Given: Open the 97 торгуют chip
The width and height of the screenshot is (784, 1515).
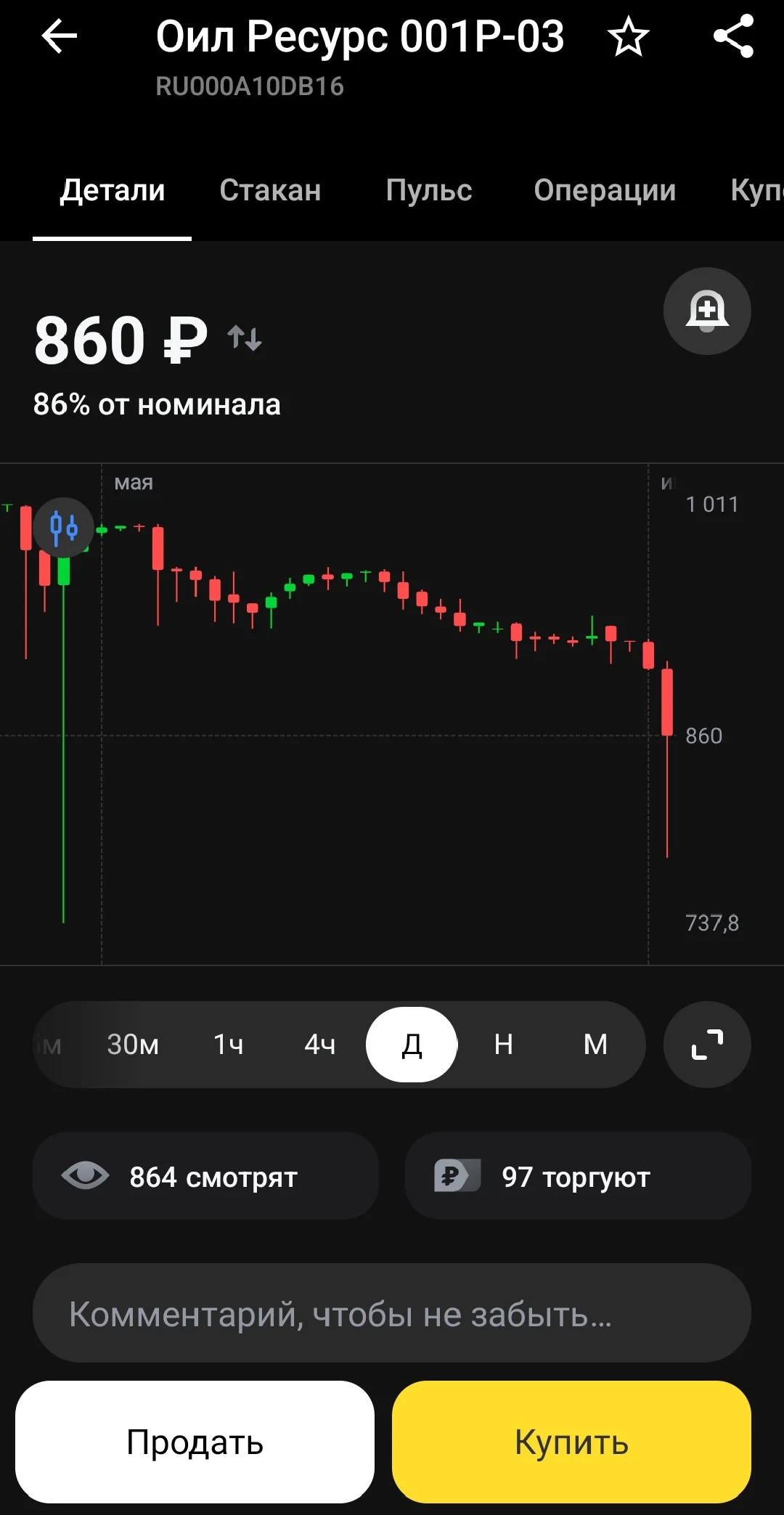Looking at the screenshot, I should click(x=578, y=1176).
